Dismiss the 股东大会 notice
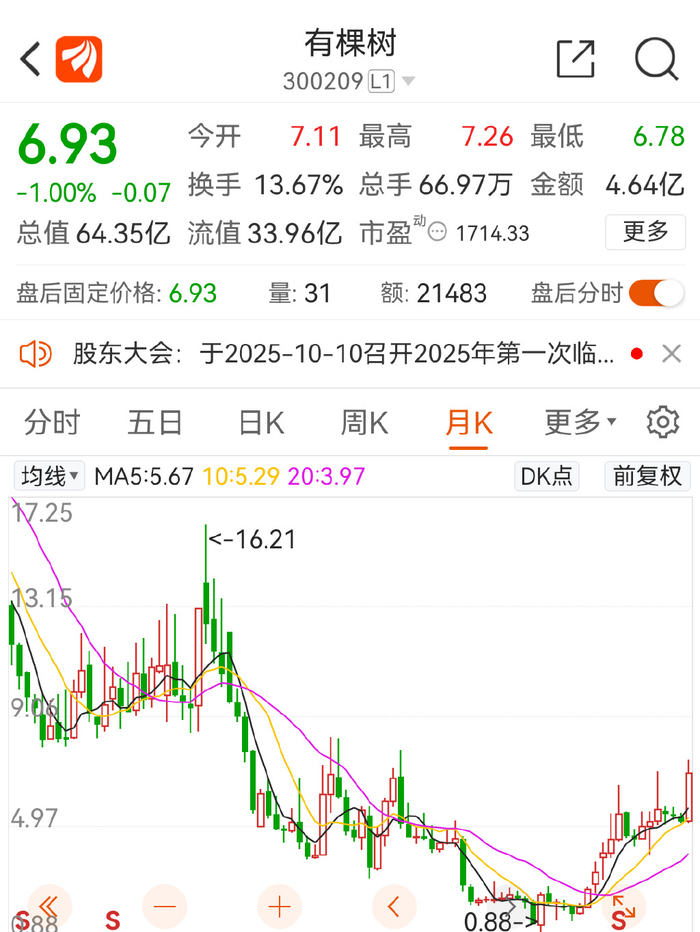700x932 pixels. tap(672, 353)
